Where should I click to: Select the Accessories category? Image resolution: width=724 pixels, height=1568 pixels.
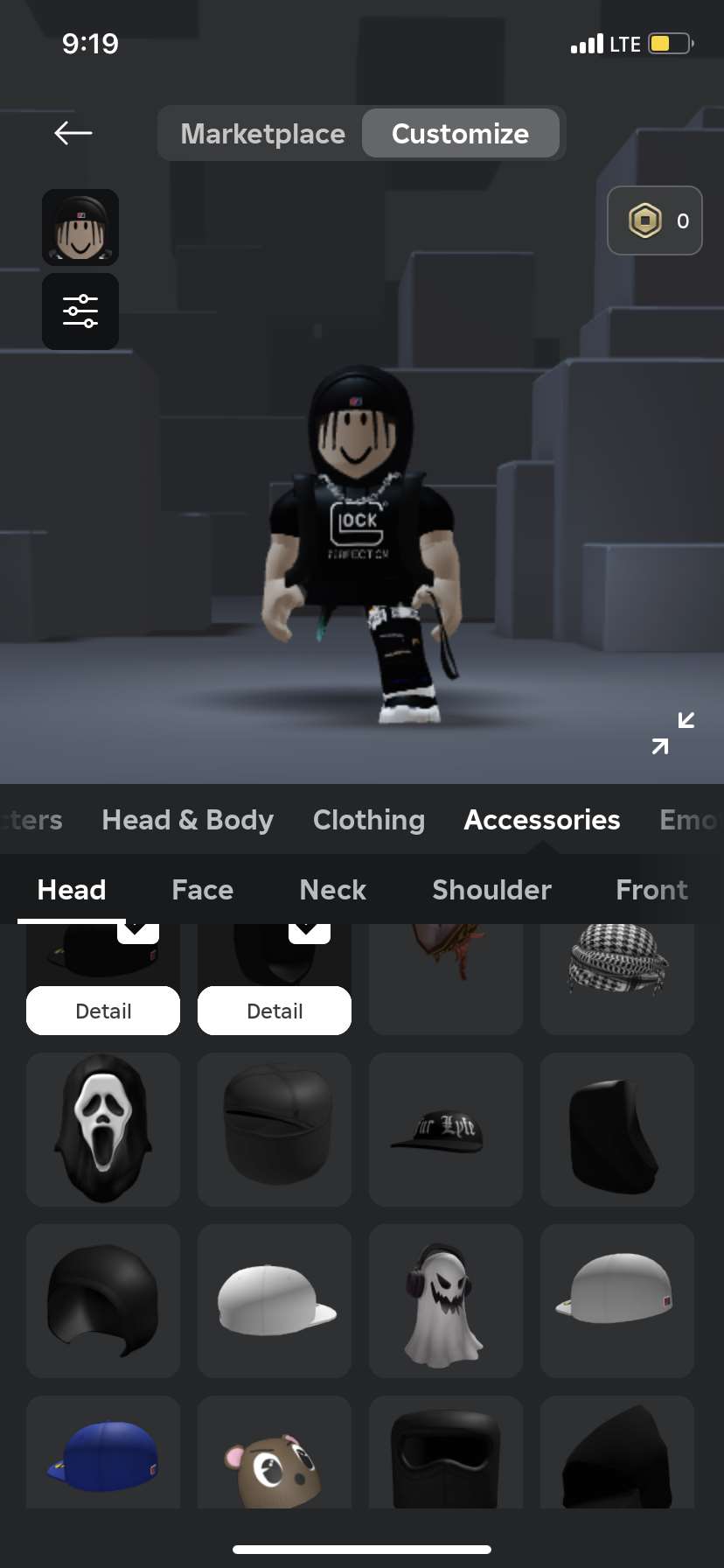pos(542,820)
